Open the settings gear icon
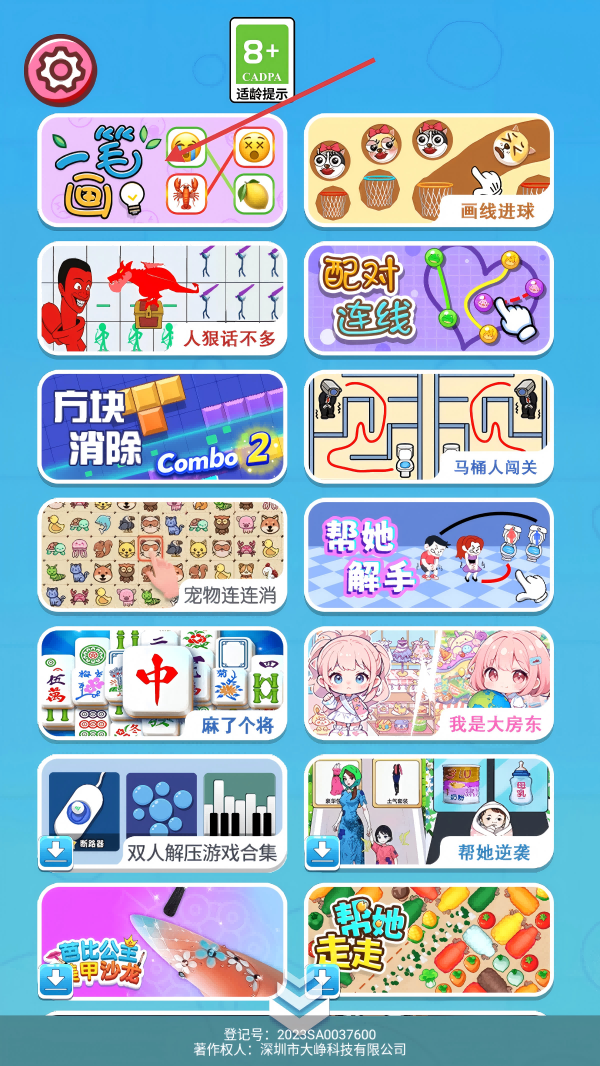Image resolution: width=600 pixels, height=1066 pixels. pyautogui.click(x=60, y=70)
